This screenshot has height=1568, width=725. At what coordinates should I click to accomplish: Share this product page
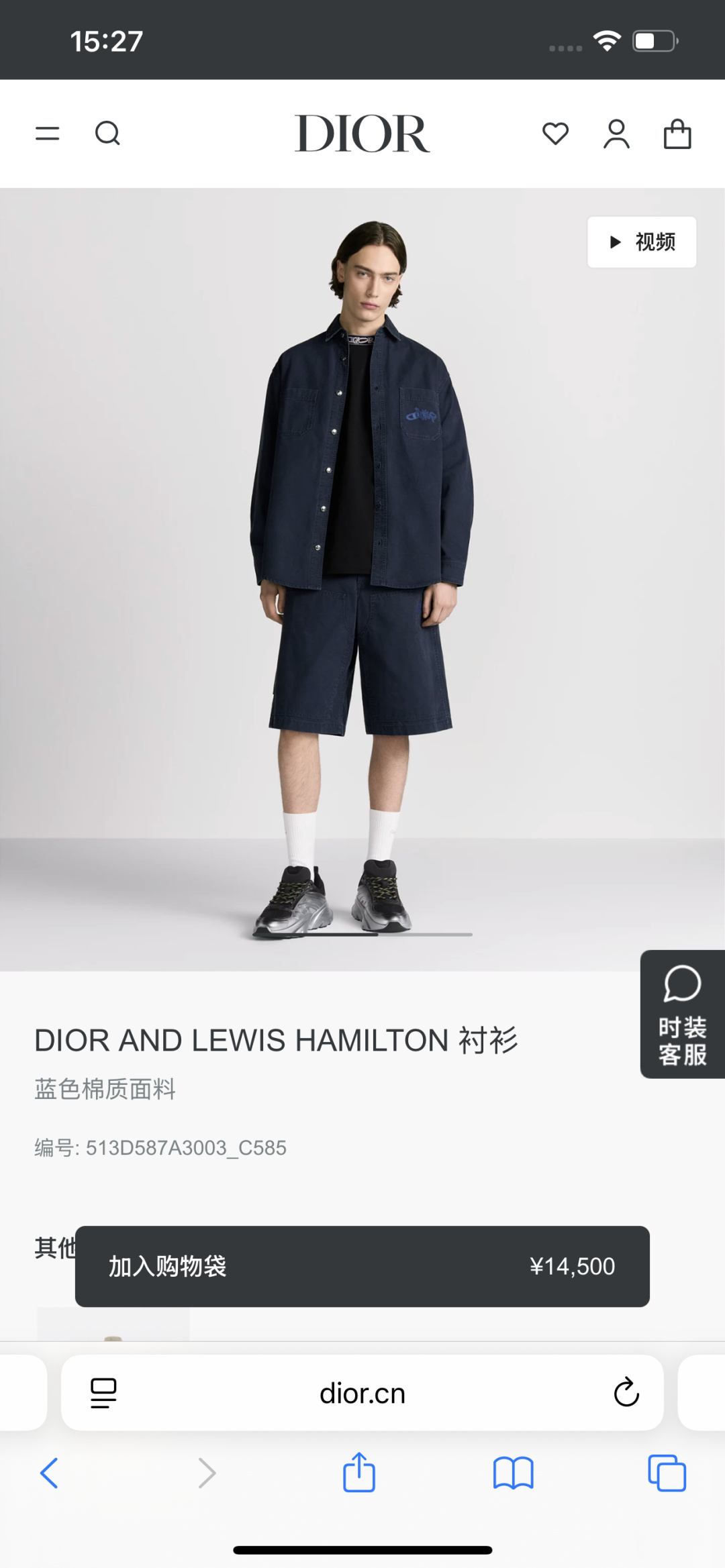point(359,1472)
